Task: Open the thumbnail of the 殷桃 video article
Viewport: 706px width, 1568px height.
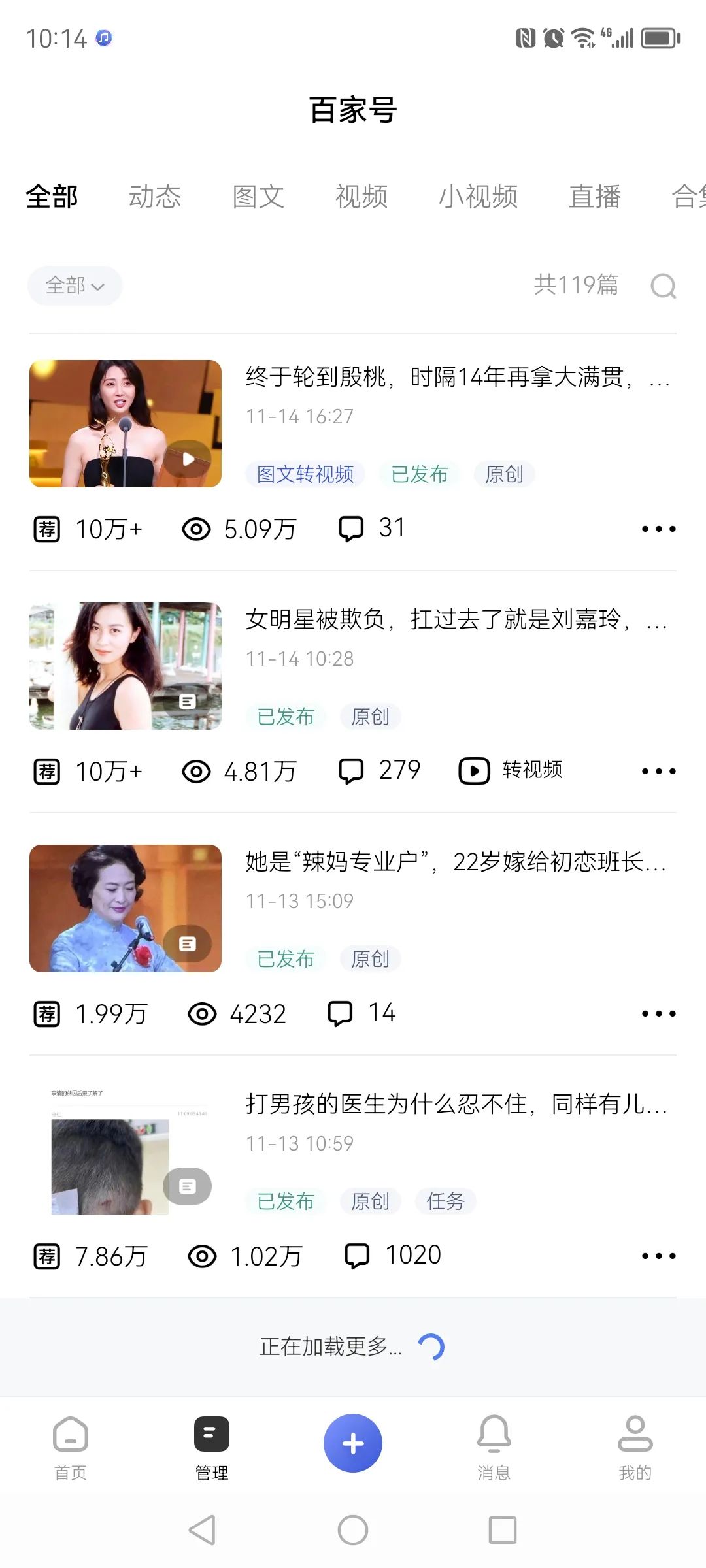Action: [126, 424]
